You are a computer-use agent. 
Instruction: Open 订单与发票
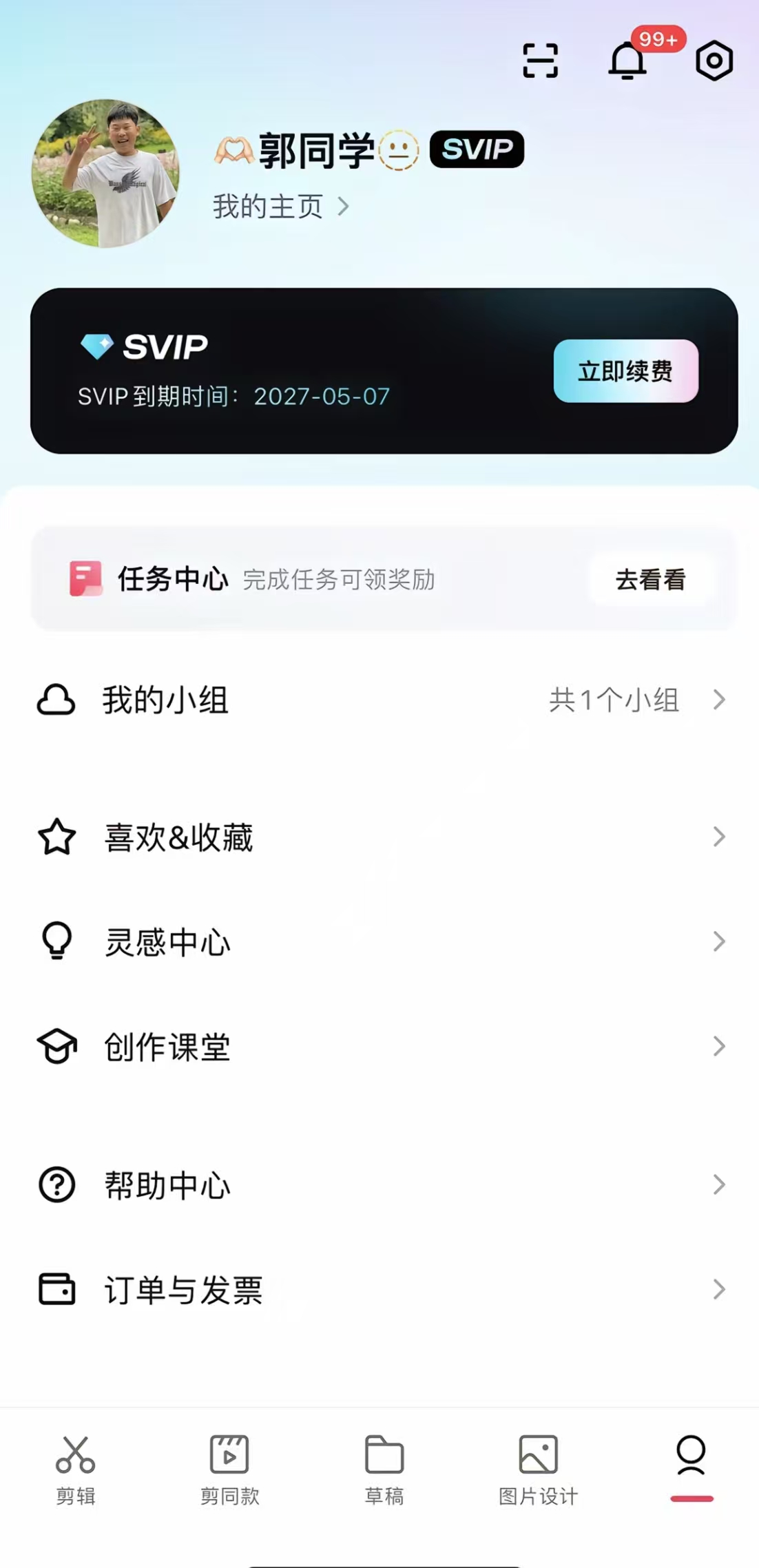click(x=380, y=1289)
